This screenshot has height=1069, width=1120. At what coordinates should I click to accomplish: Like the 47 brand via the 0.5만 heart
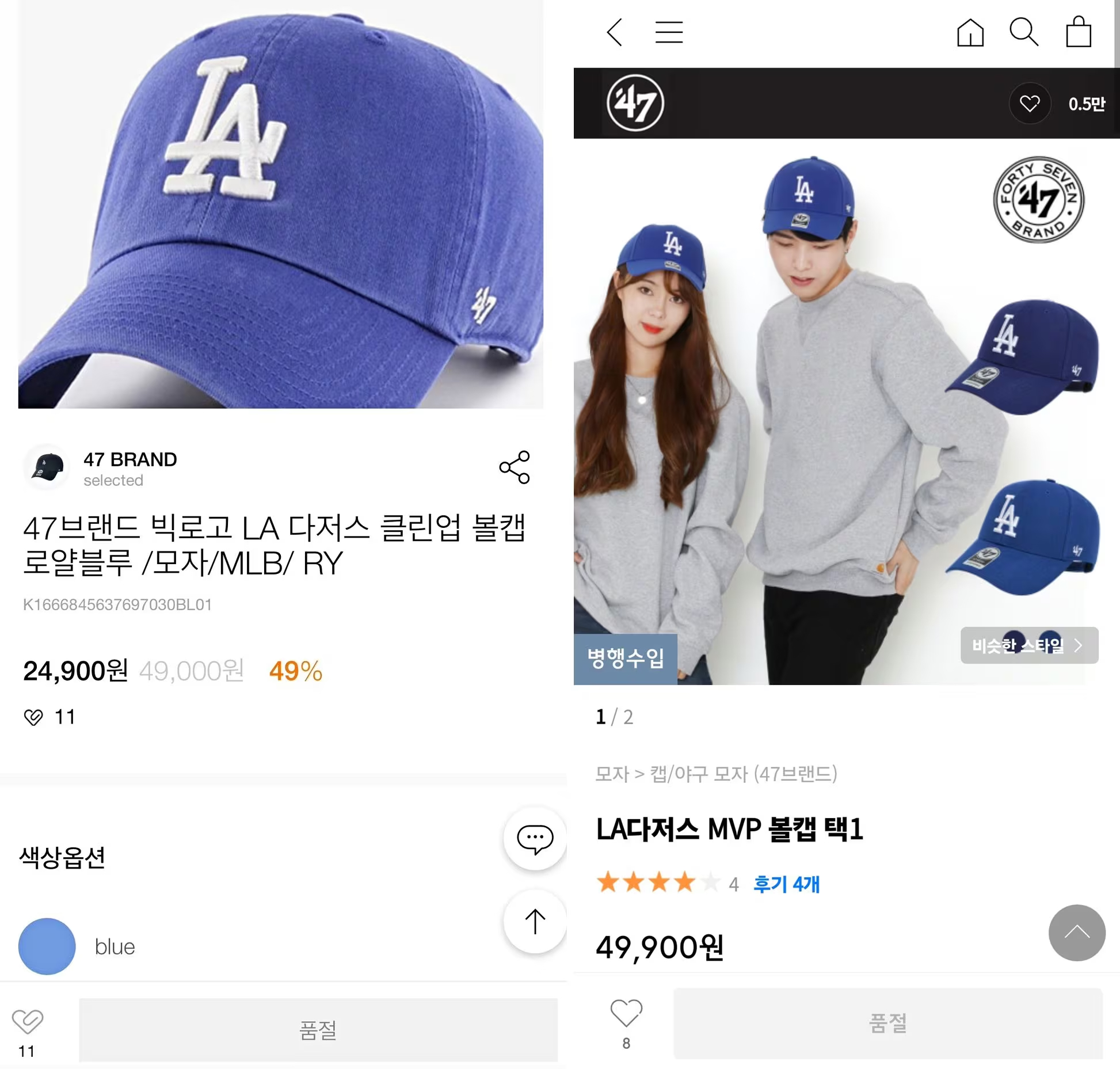coord(1030,104)
